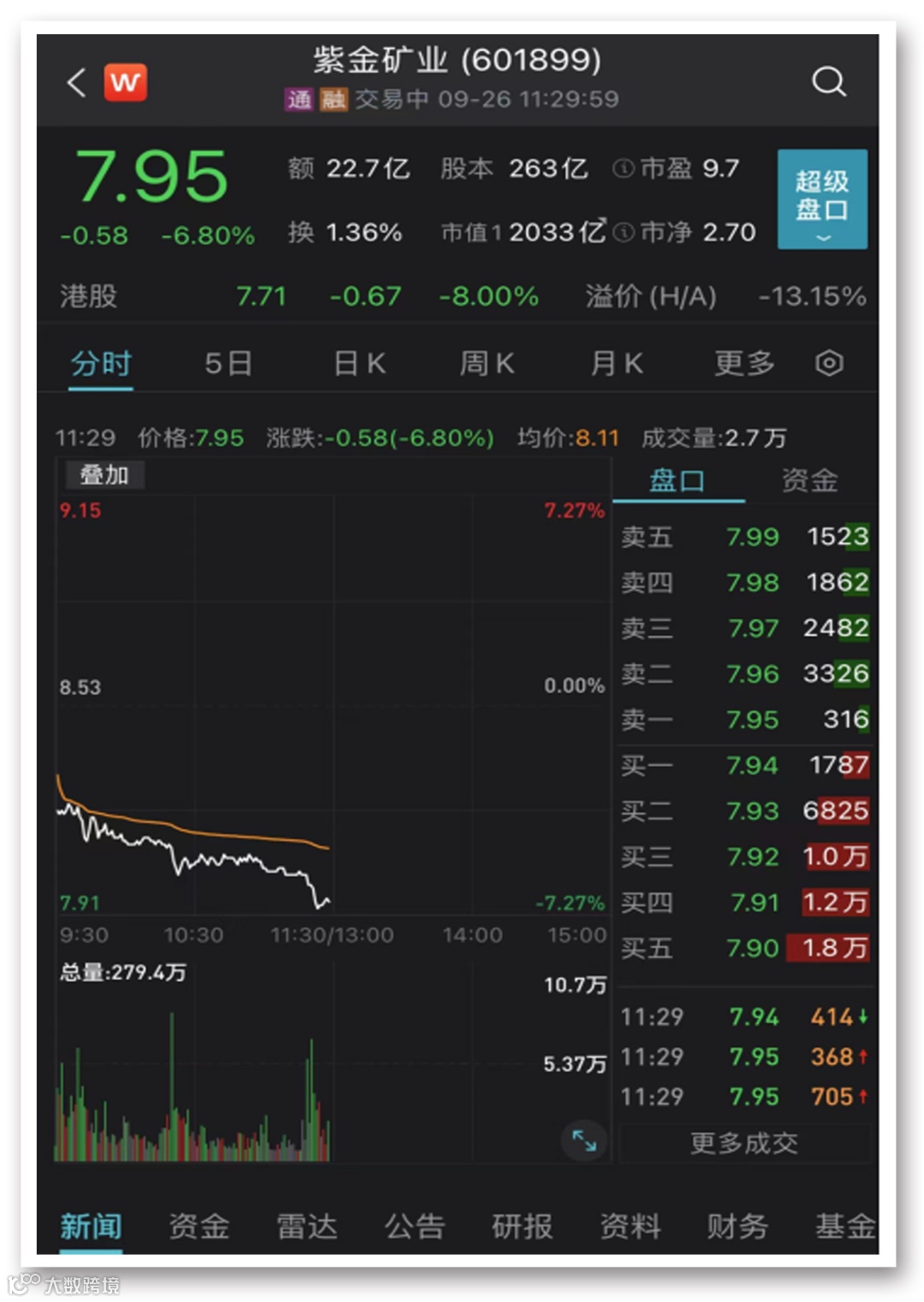Show the 日K candlestick chart
The height and width of the screenshot is (1302, 924).
(359, 364)
